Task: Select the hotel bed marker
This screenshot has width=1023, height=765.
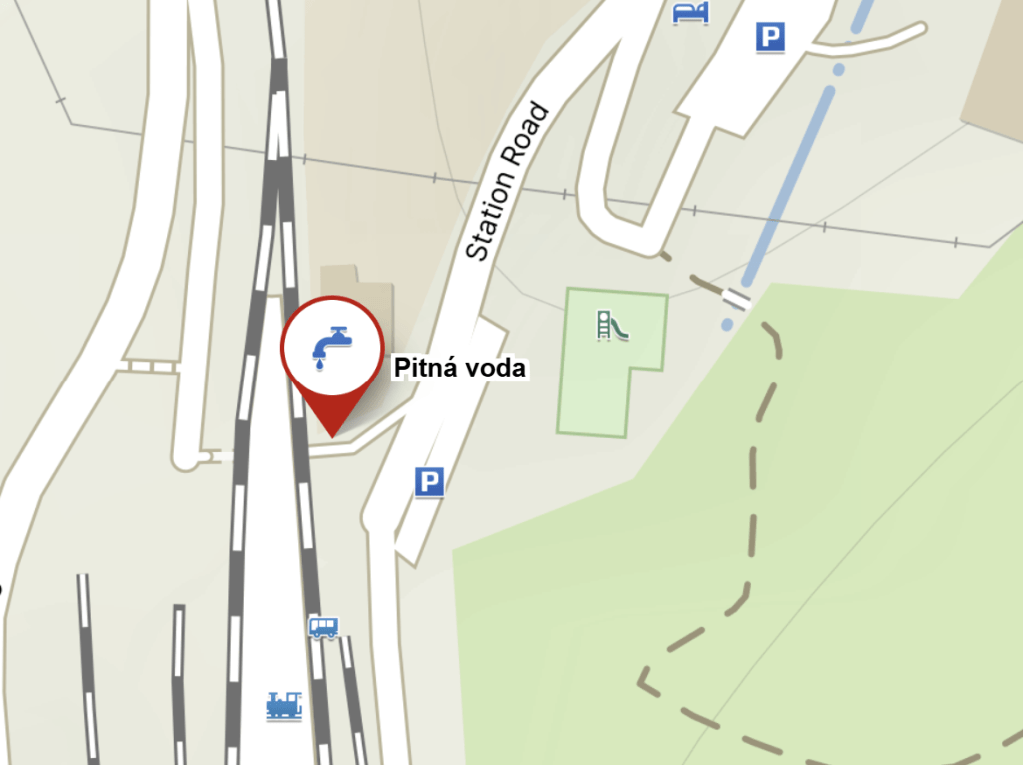Action: click(x=690, y=12)
